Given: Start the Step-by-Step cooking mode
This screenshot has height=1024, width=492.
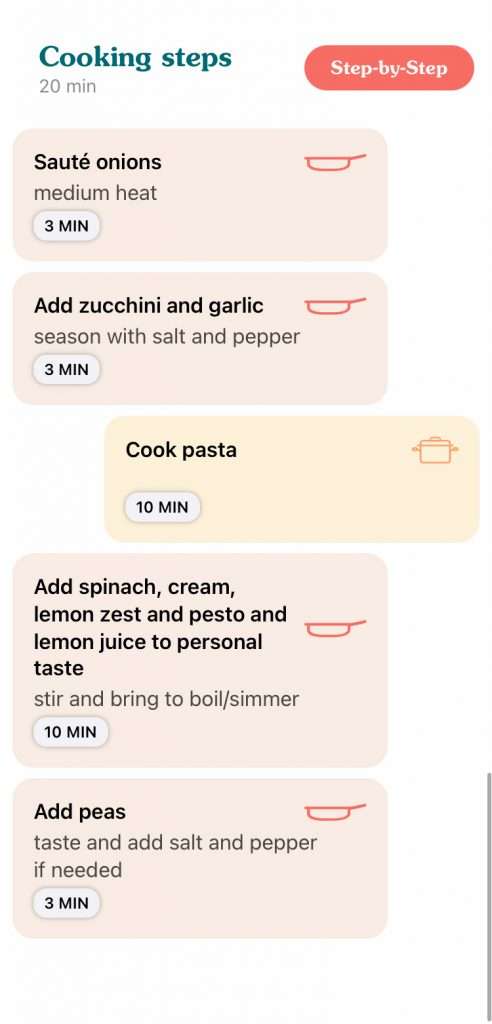Looking at the screenshot, I should click(389, 68).
